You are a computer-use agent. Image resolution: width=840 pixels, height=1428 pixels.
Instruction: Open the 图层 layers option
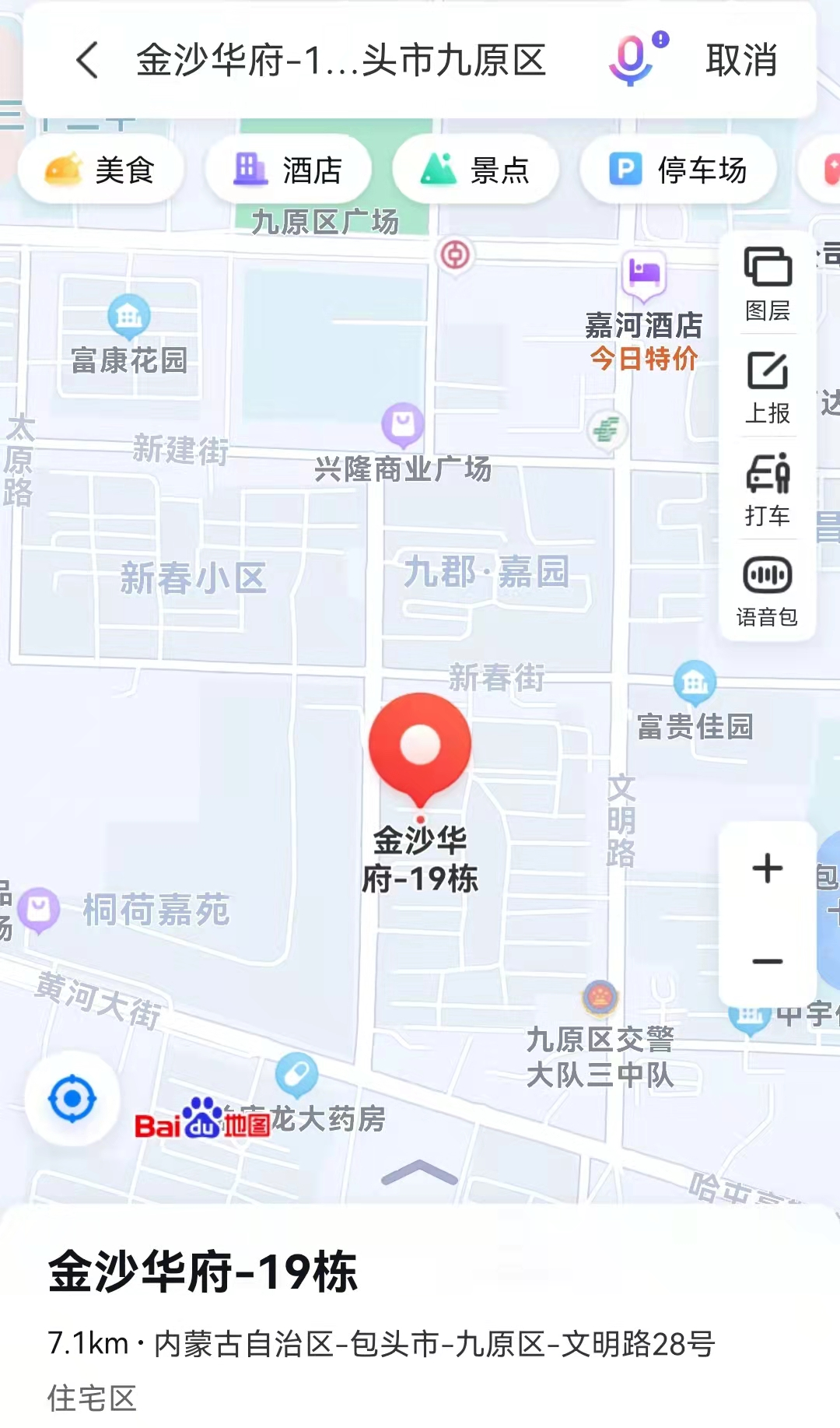(x=768, y=283)
